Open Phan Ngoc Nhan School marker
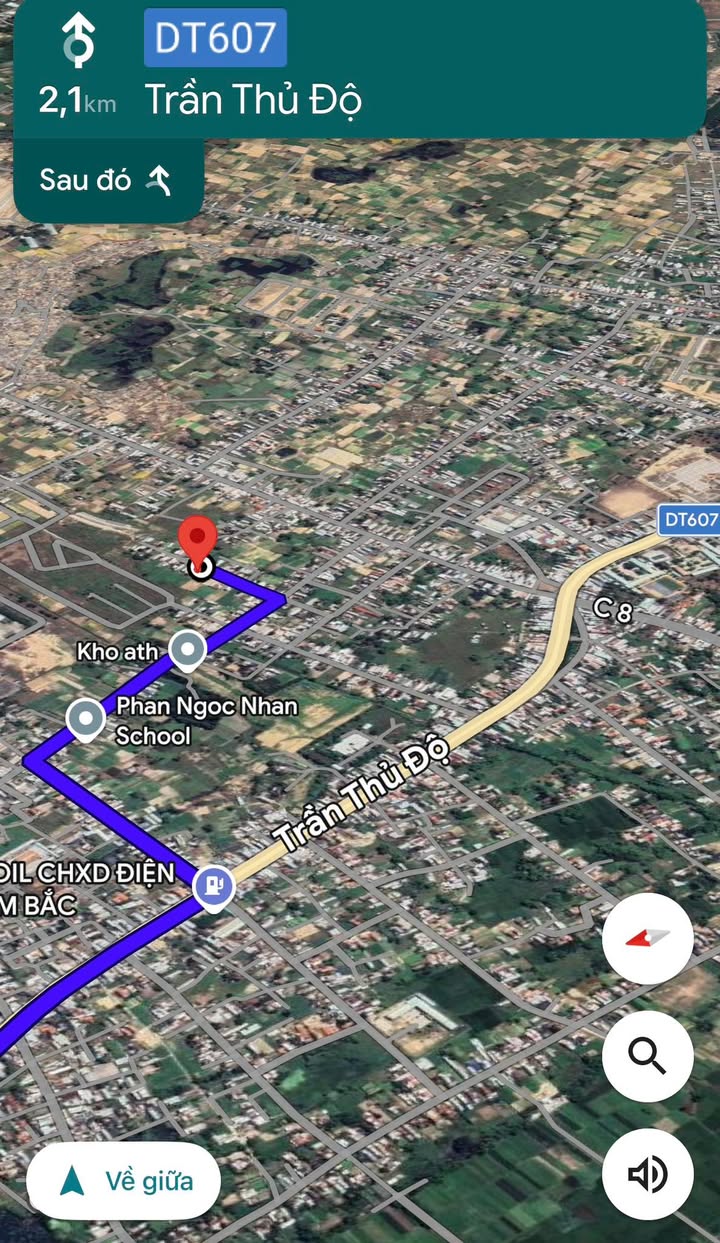 (85, 718)
